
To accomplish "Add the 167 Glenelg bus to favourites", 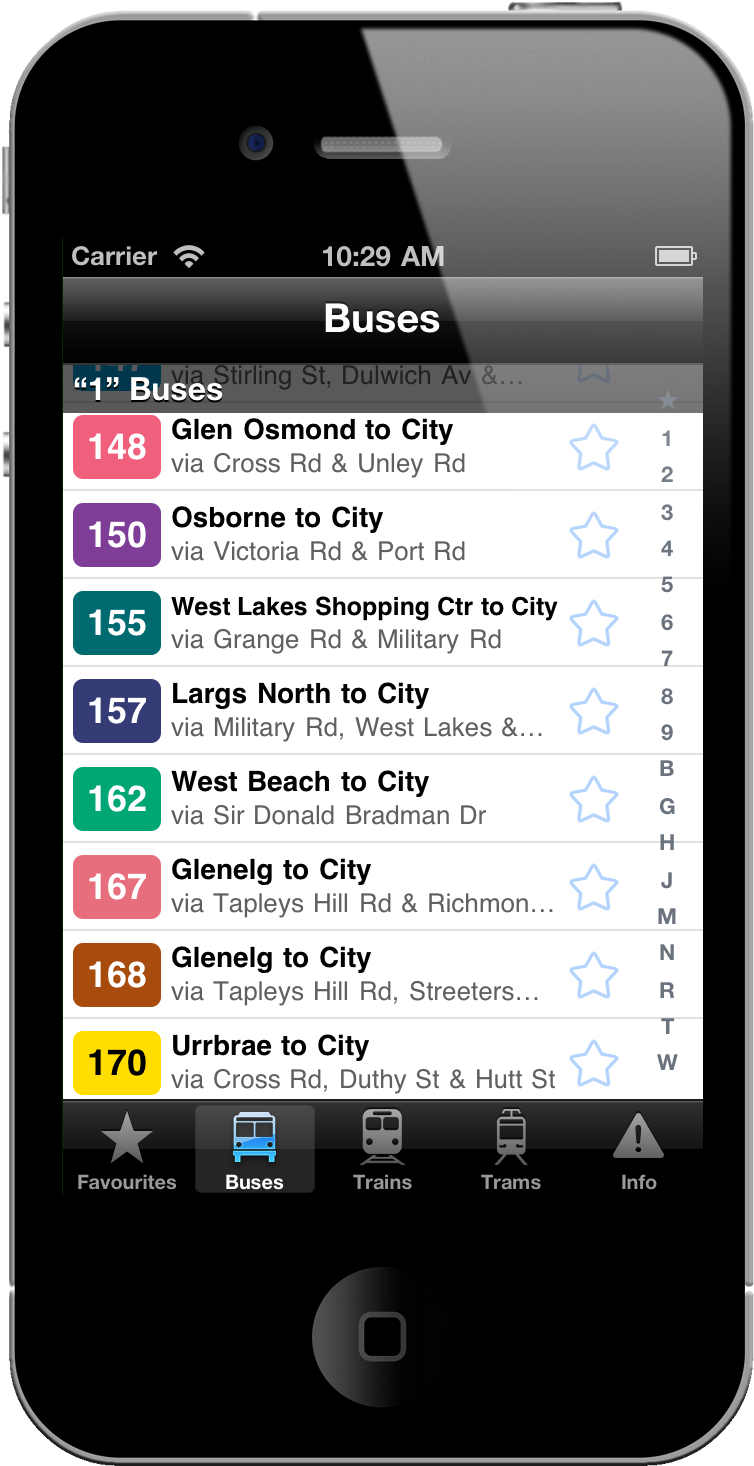I will tap(594, 887).
